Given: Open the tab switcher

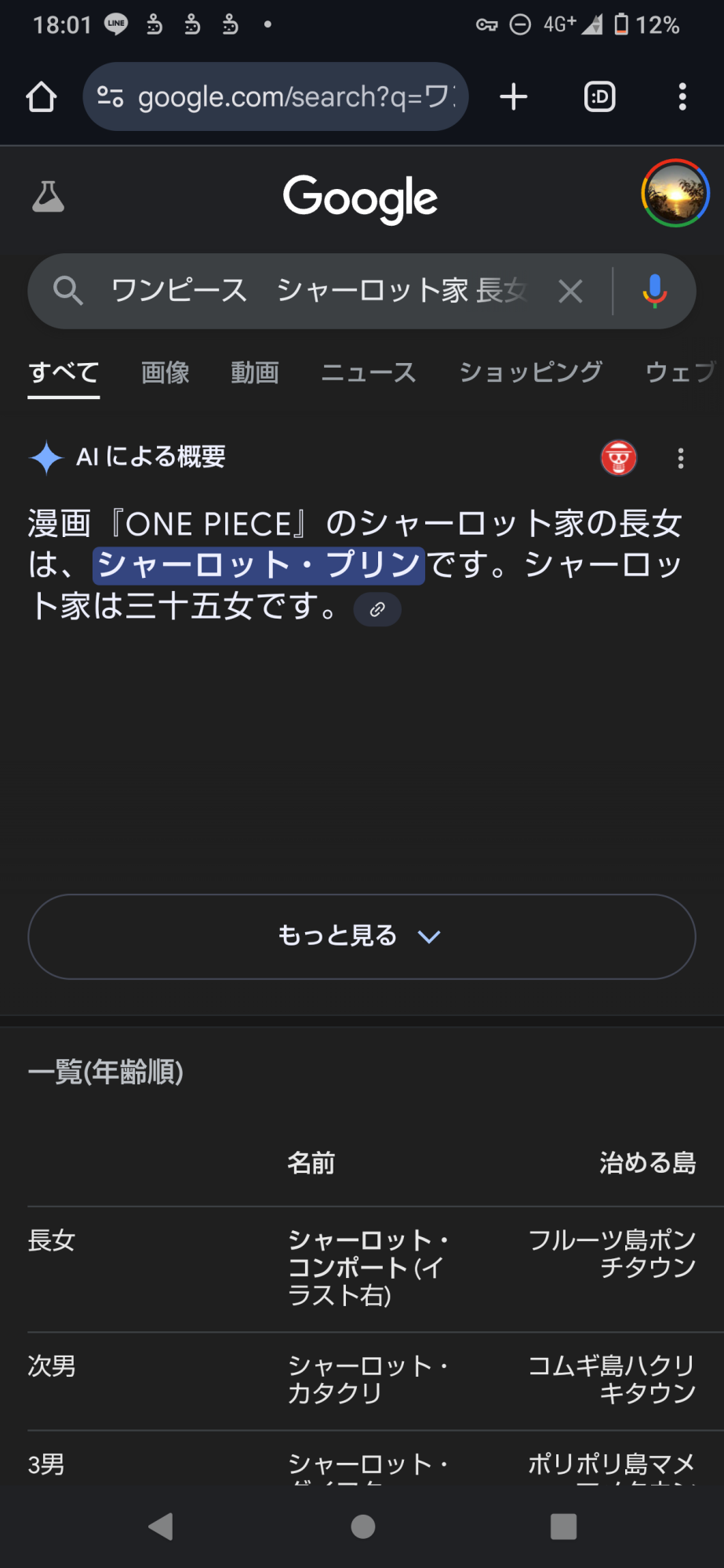Looking at the screenshot, I should (x=600, y=97).
